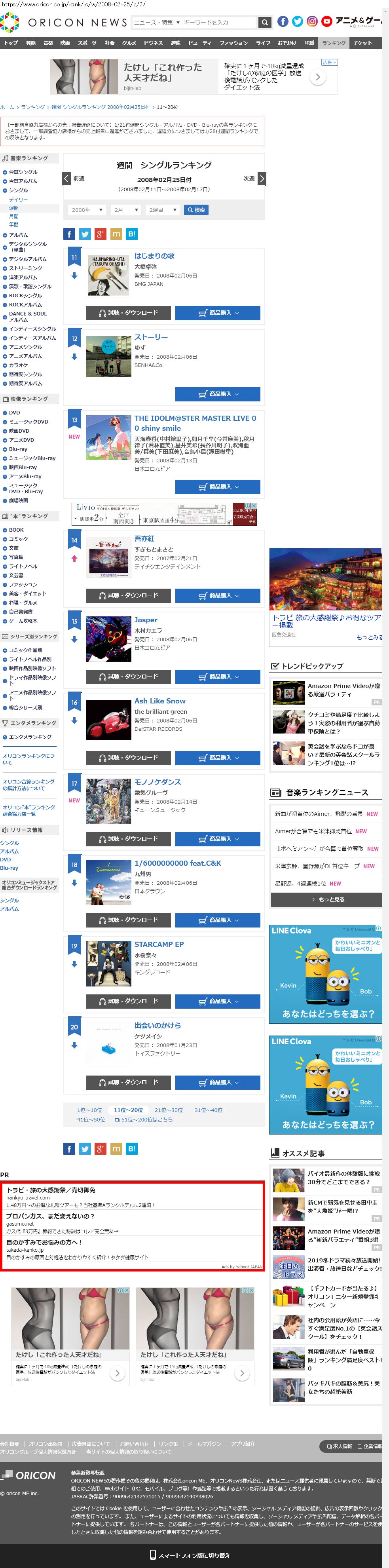Tap もっと見る in ranking news
This screenshot has height=1568, width=389.
[326, 900]
